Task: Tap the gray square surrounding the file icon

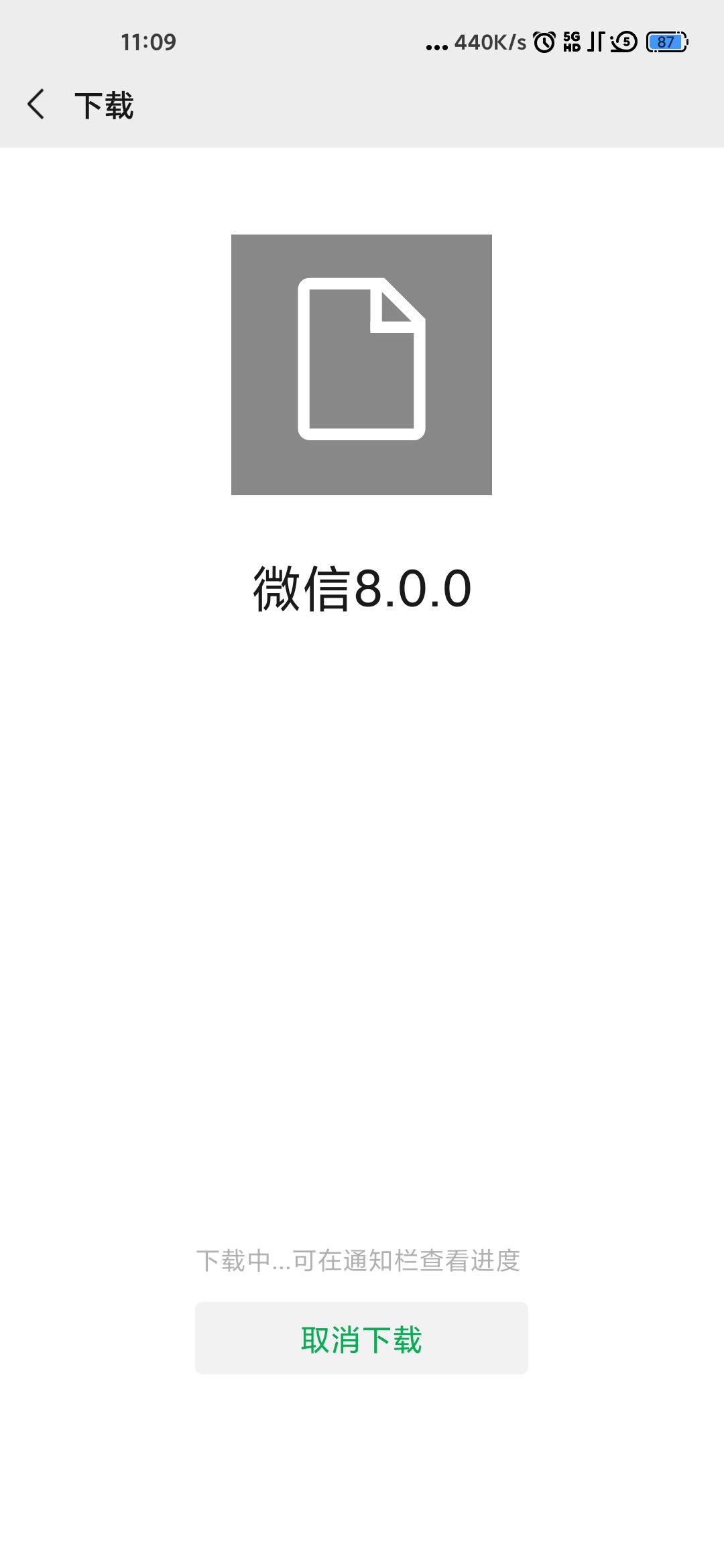Action: pyautogui.click(x=361, y=364)
